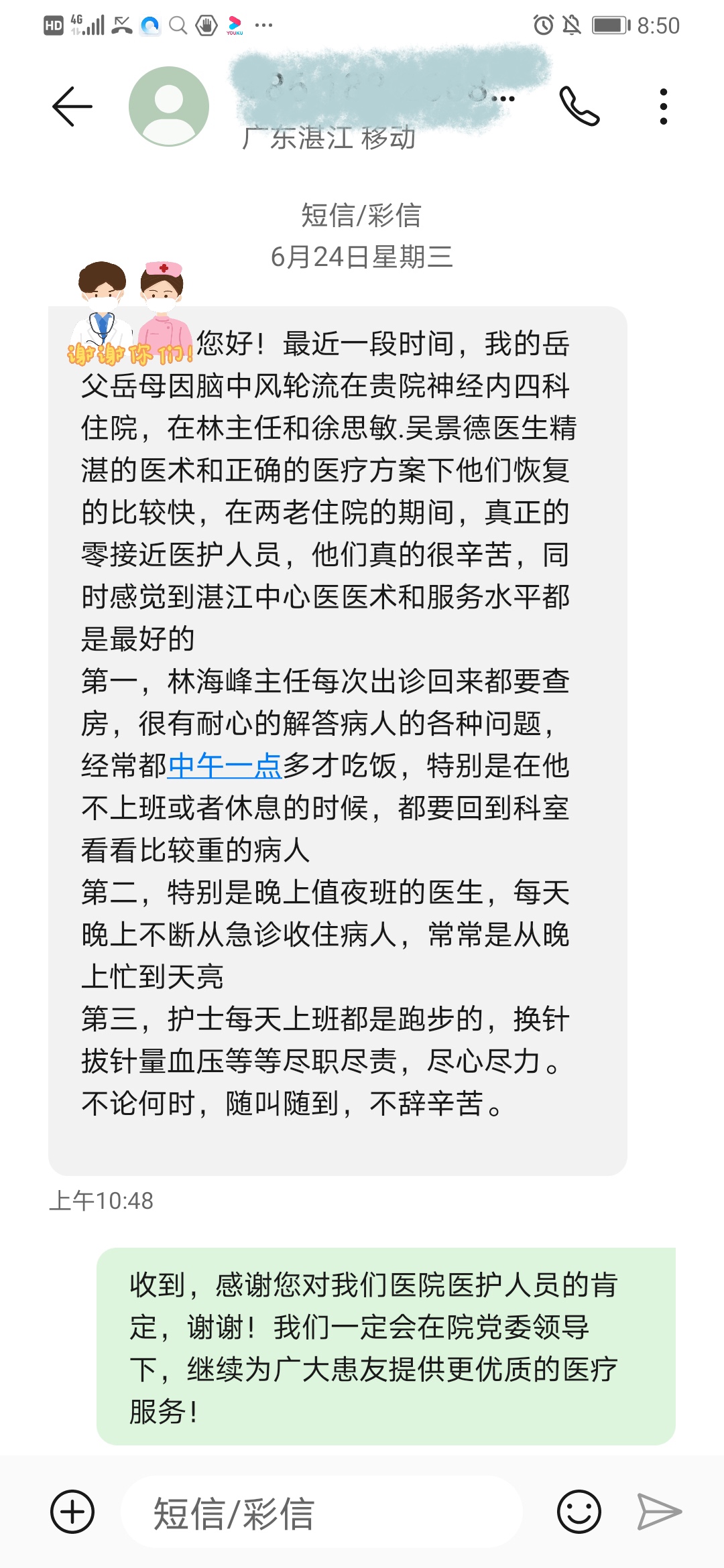This screenshot has height=1568, width=724.
Task: Open the three-dot overflow menu
Action: [663, 107]
